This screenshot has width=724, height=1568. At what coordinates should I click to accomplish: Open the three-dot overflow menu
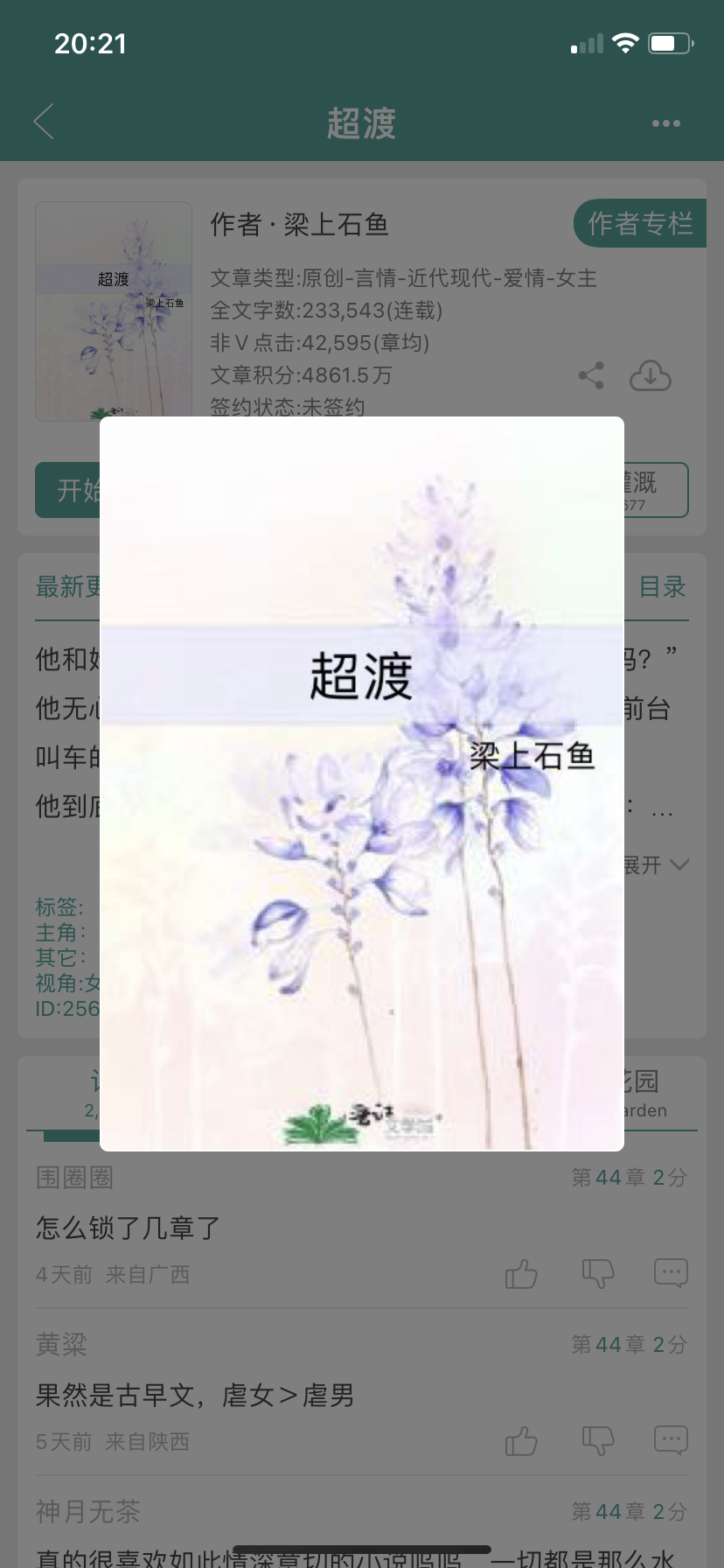click(665, 123)
